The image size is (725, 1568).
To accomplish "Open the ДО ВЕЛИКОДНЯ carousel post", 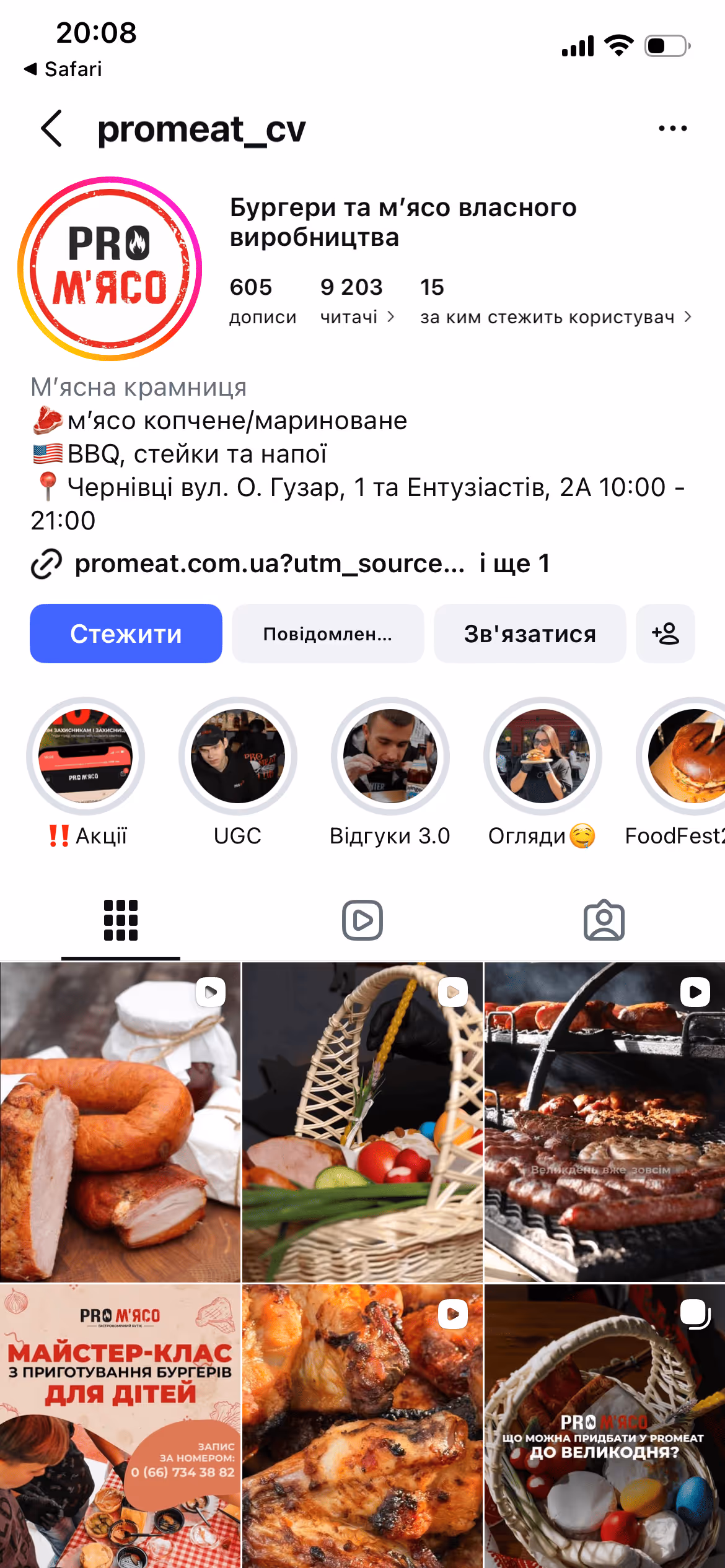I will [605, 1424].
